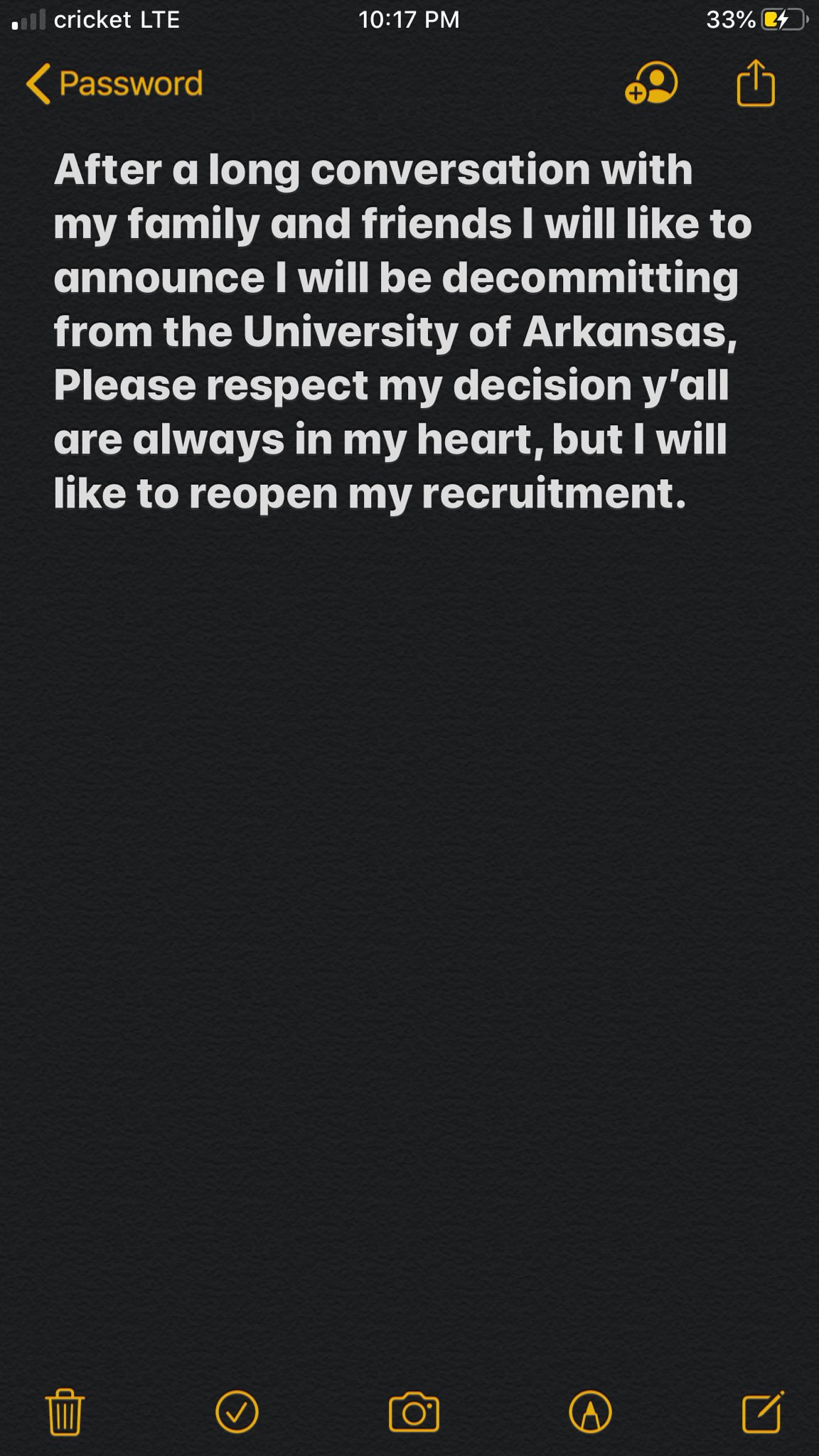The height and width of the screenshot is (1456, 819).
Task: Go back to the Password folder
Action: pos(114,84)
